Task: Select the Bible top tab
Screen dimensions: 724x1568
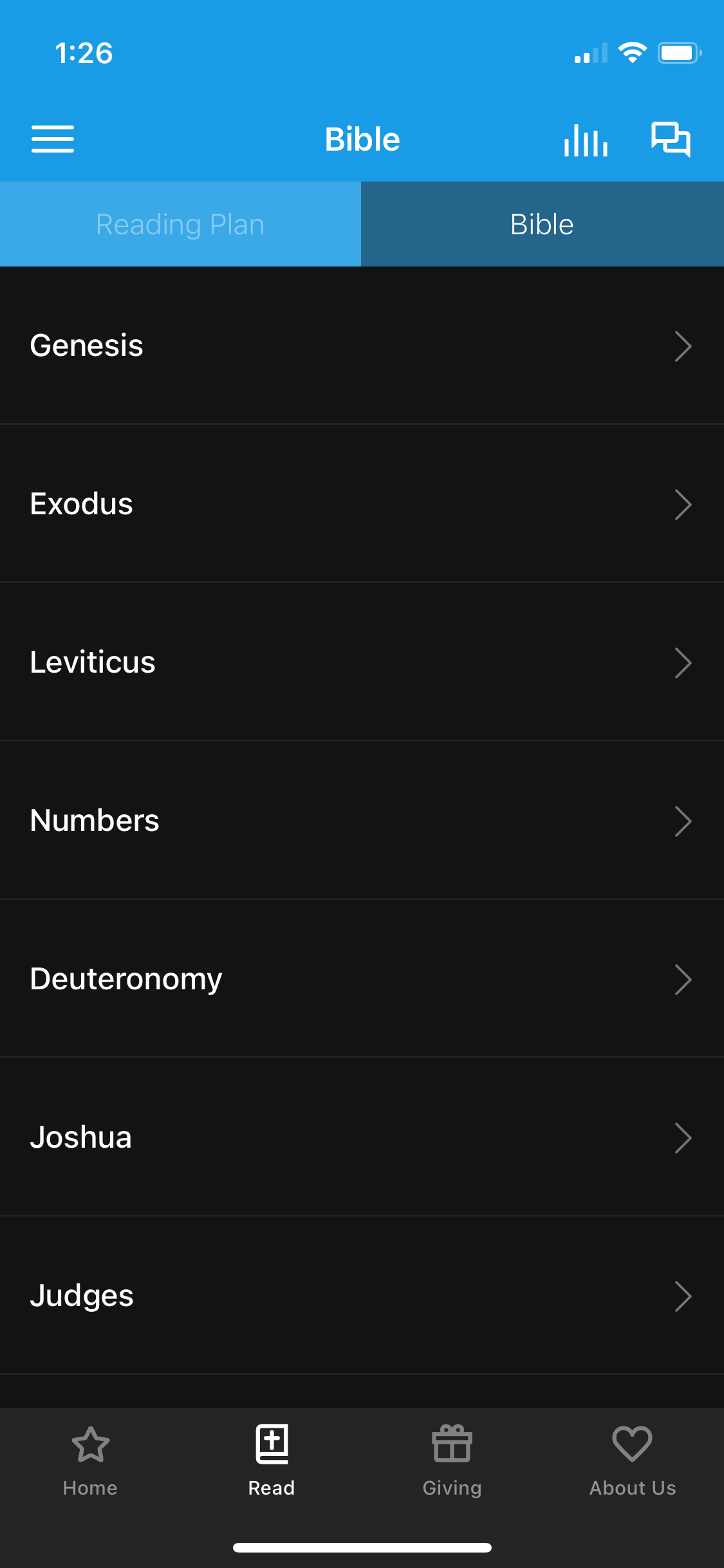Action: pyautogui.click(x=542, y=224)
